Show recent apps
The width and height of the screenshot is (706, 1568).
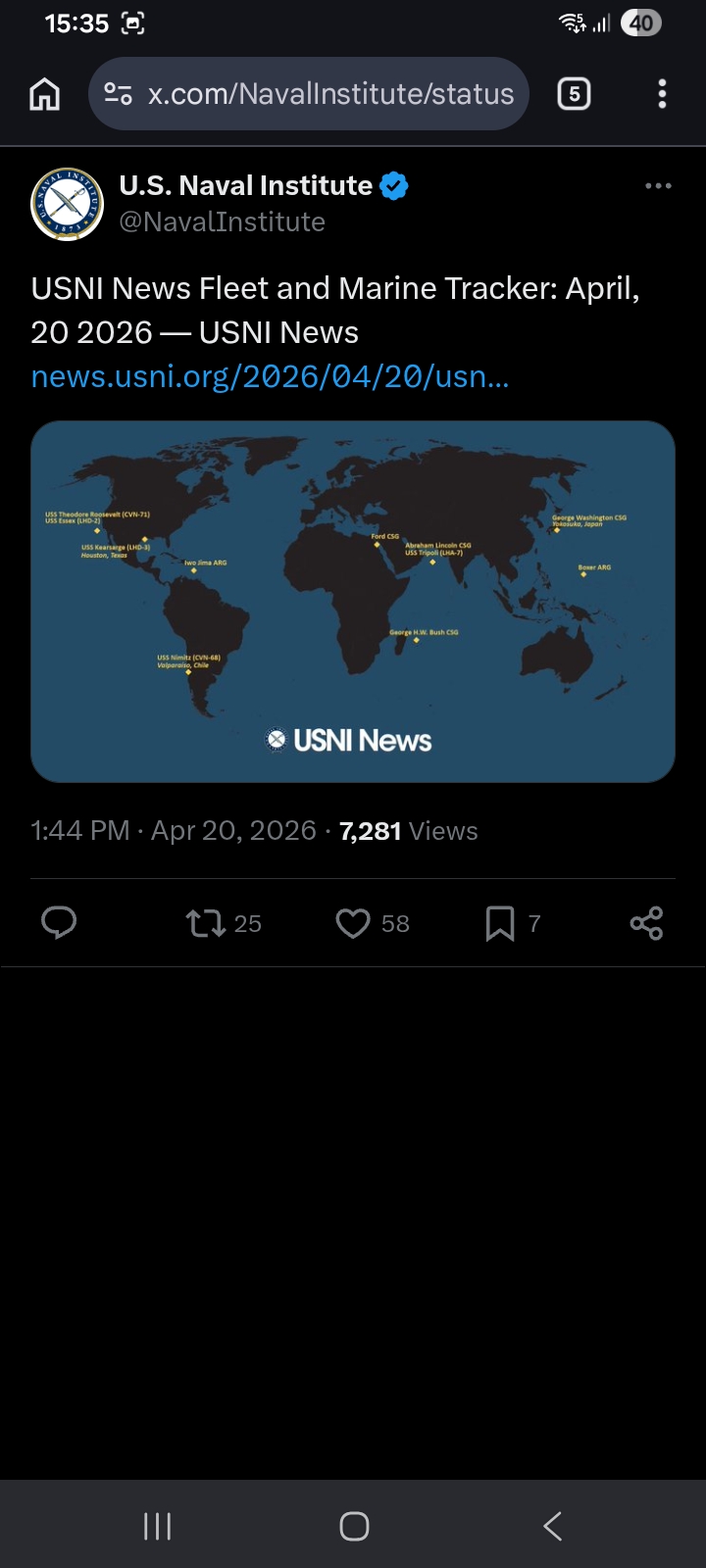[x=157, y=1526]
